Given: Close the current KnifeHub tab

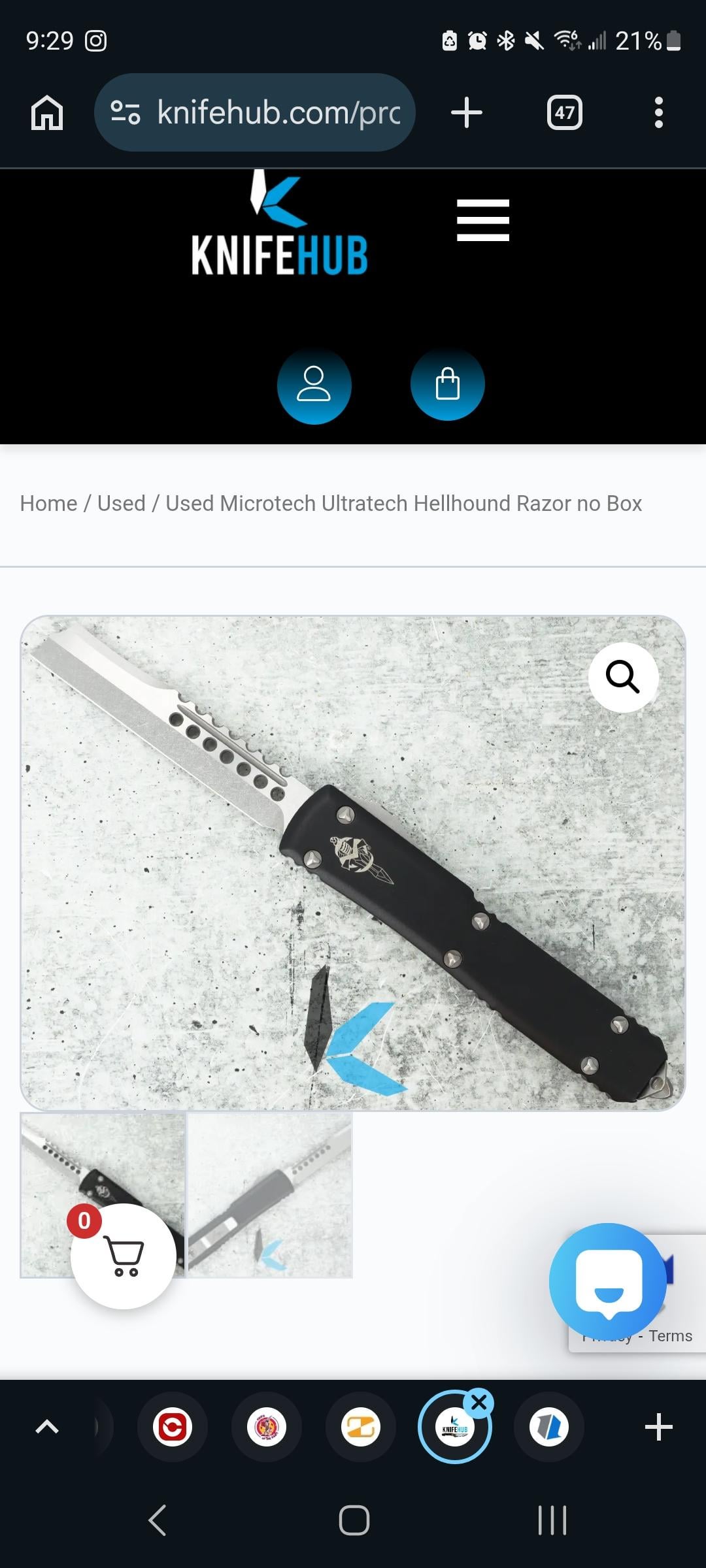Looking at the screenshot, I should 479,1403.
